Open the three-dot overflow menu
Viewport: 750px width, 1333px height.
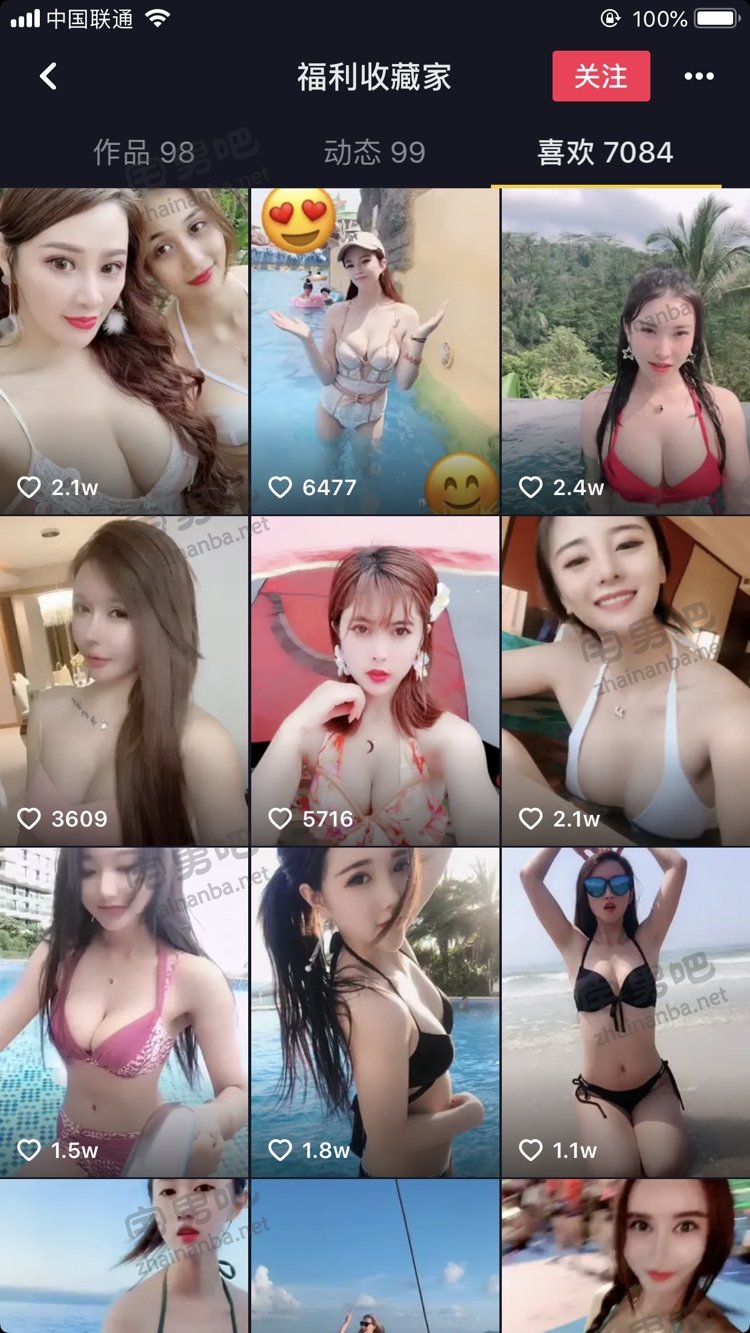pyautogui.click(x=699, y=76)
